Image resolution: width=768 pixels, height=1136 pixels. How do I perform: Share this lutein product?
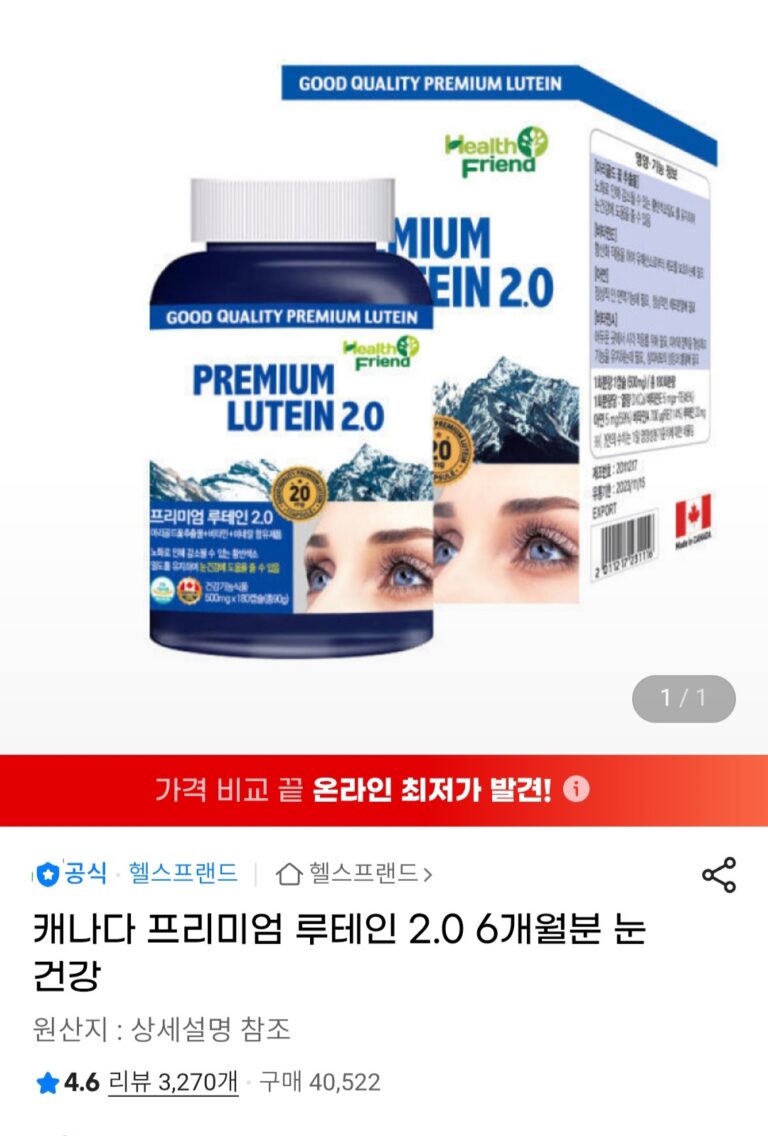pyautogui.click(x=718, y=874)
